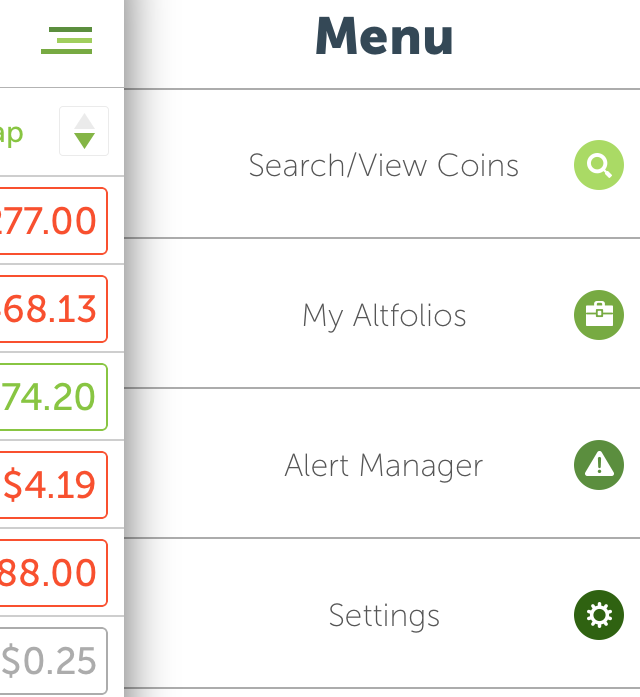Image resolution: width=640 pixels, height=697 pixels.
Task: Close the menu with the hamburger icon
Action: point(67,40)
